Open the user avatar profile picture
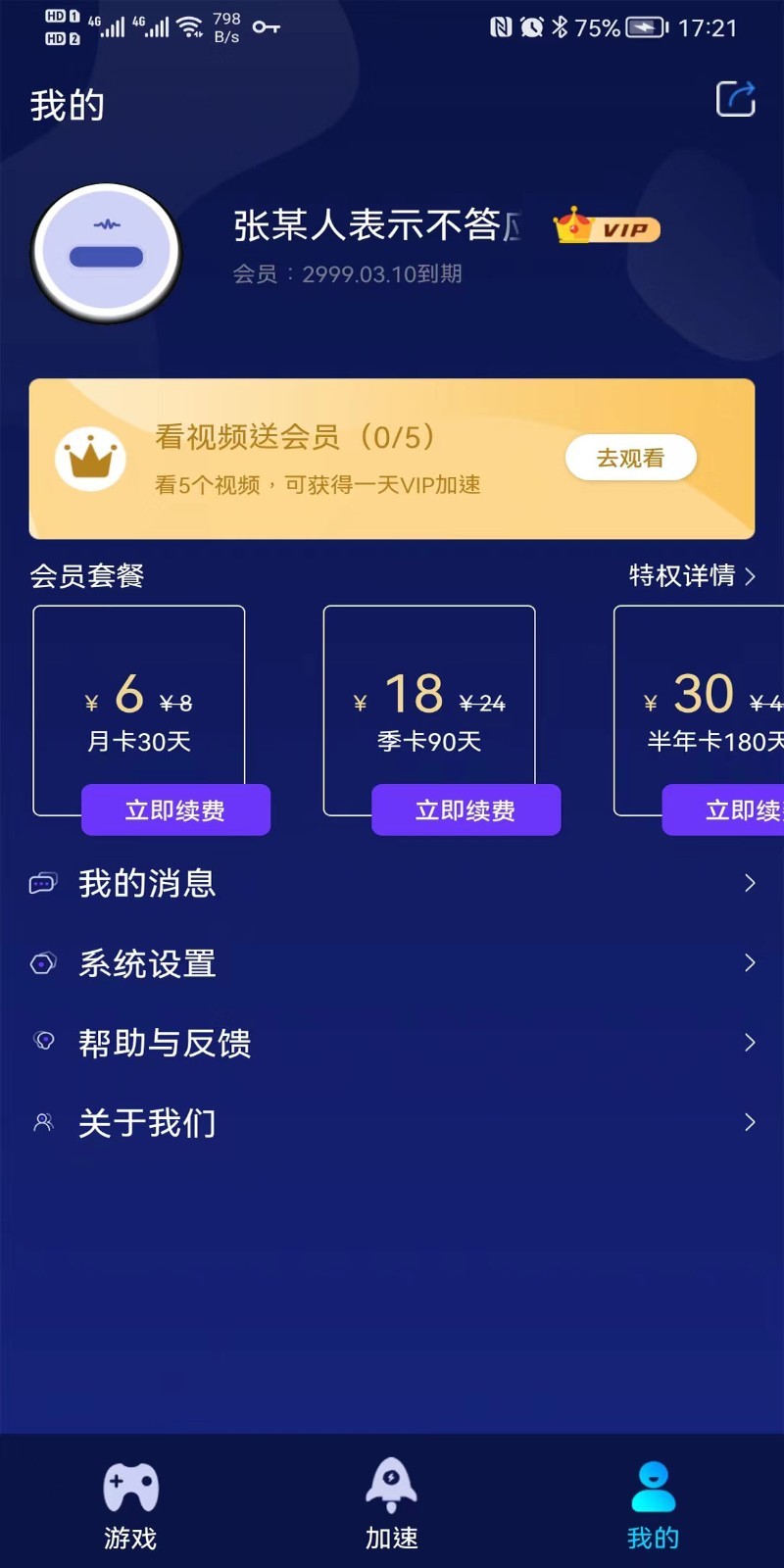Viewport: 784px width, 1568px height. [x=108, y=253]
